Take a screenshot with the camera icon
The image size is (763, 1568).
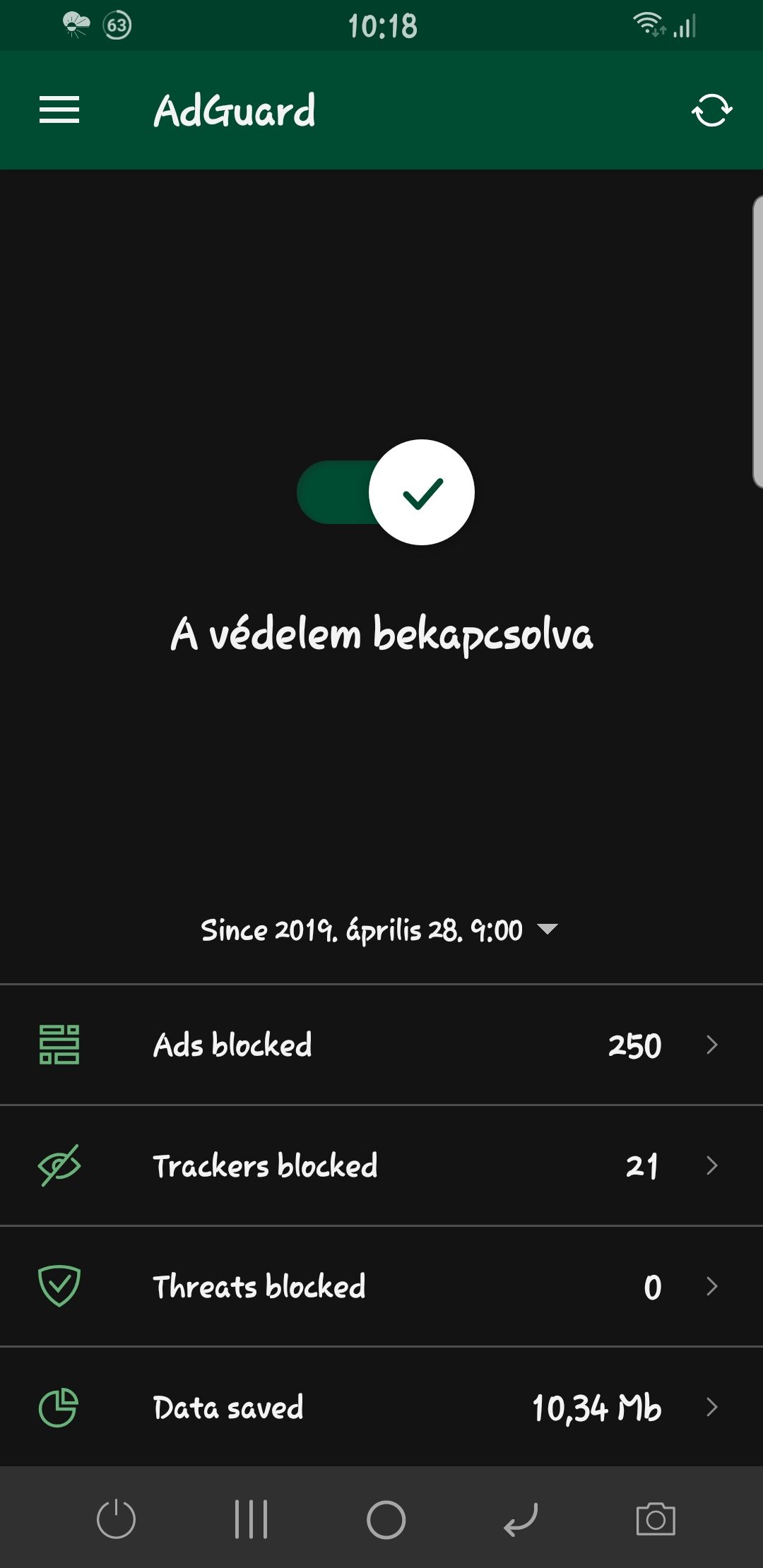pyautogui.click(x=656, y=1519)
